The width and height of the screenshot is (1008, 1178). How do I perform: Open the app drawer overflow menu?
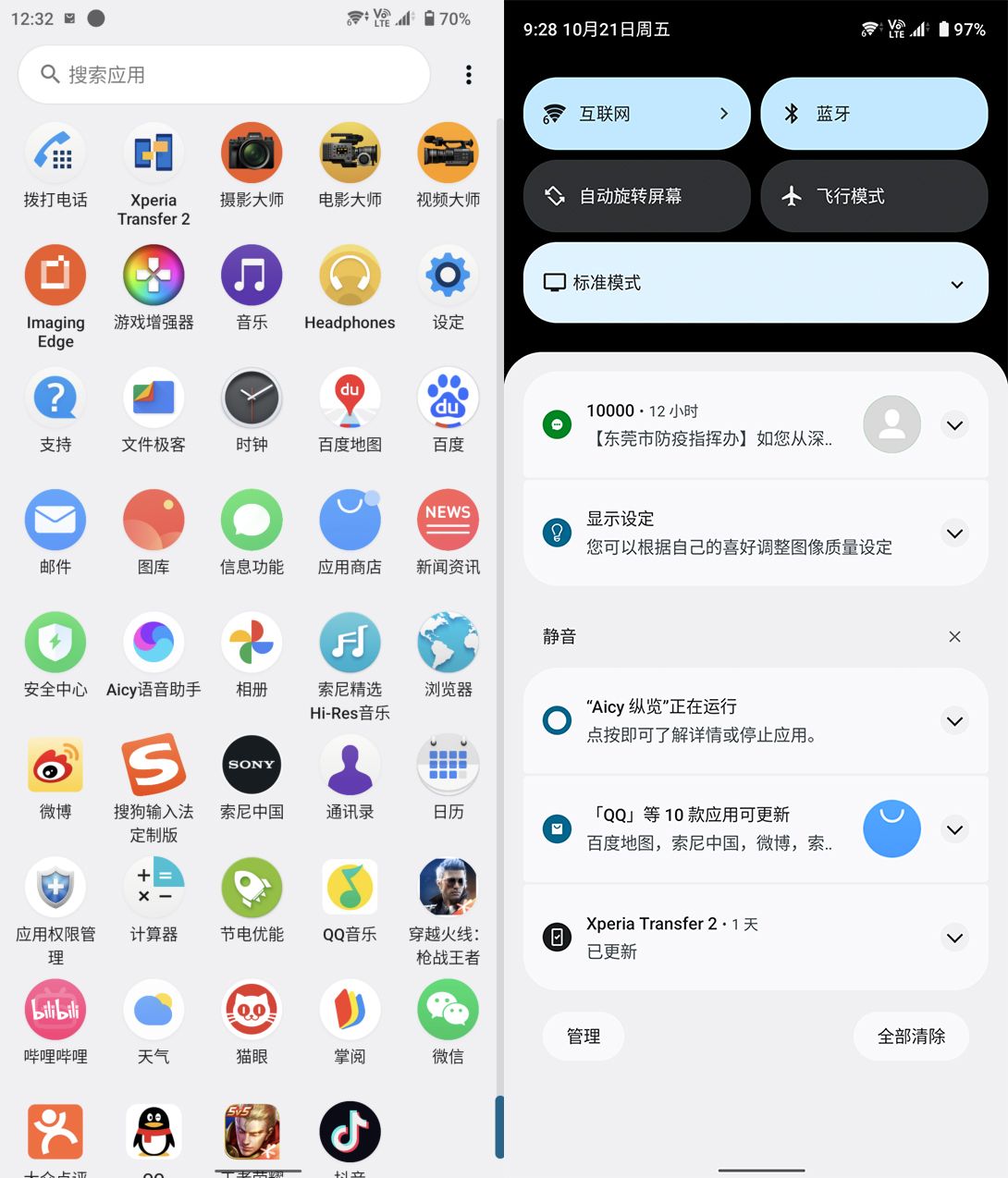point(469,74)
